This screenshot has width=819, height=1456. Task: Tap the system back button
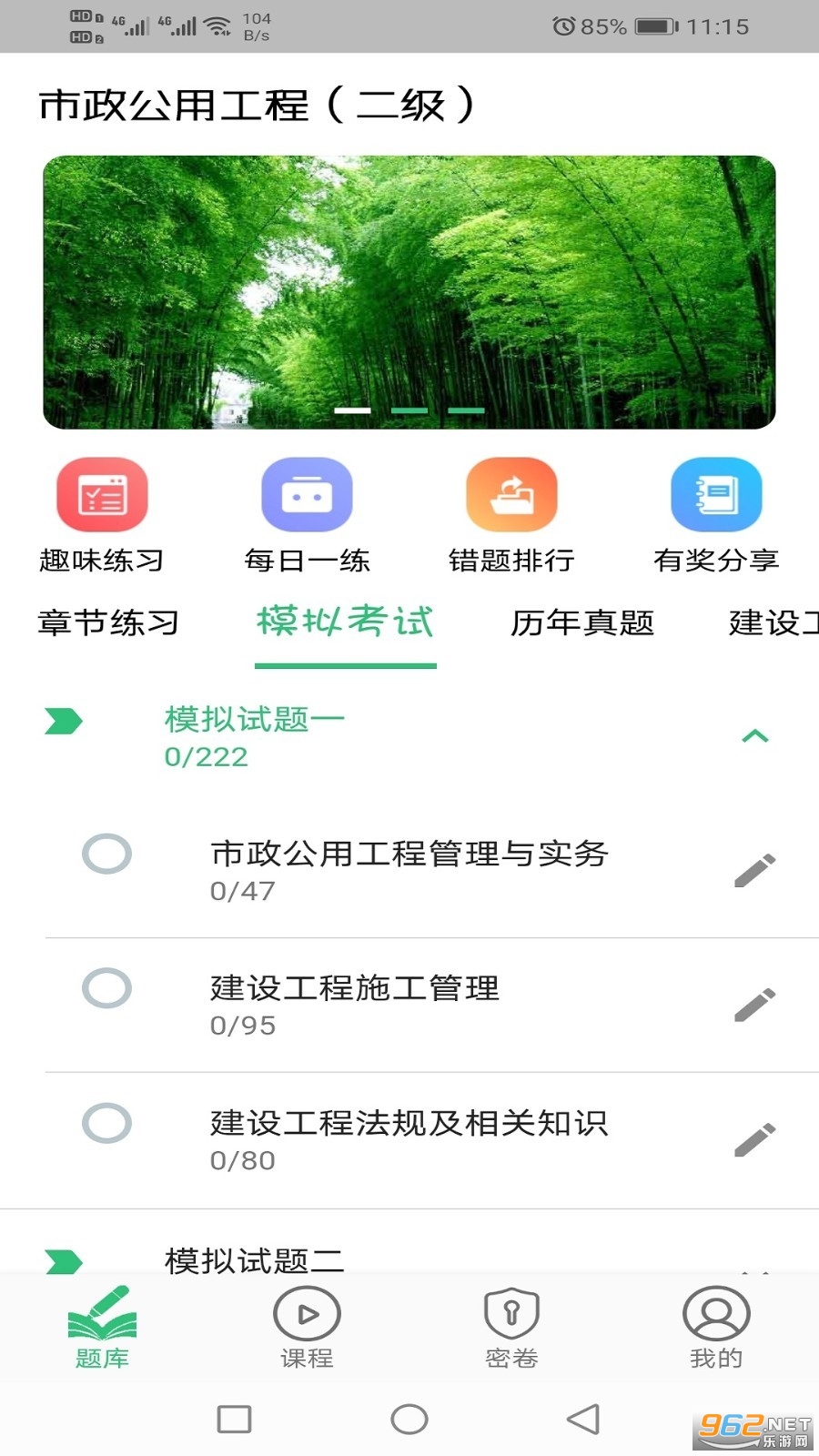point(583,1419)
